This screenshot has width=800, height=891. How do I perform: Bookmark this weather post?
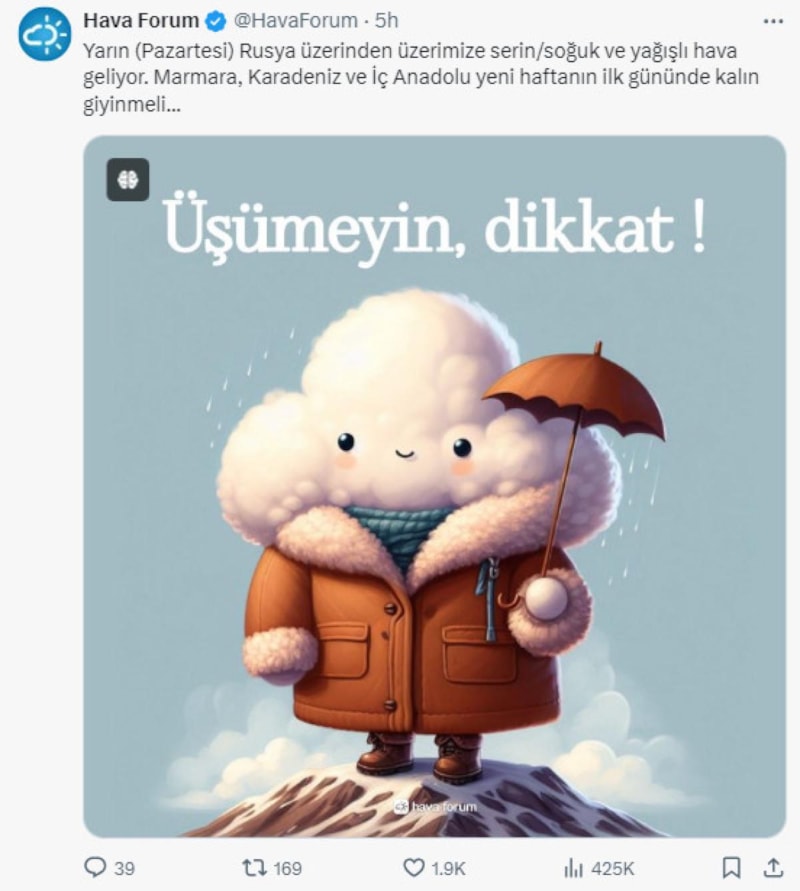click(732, 867)
